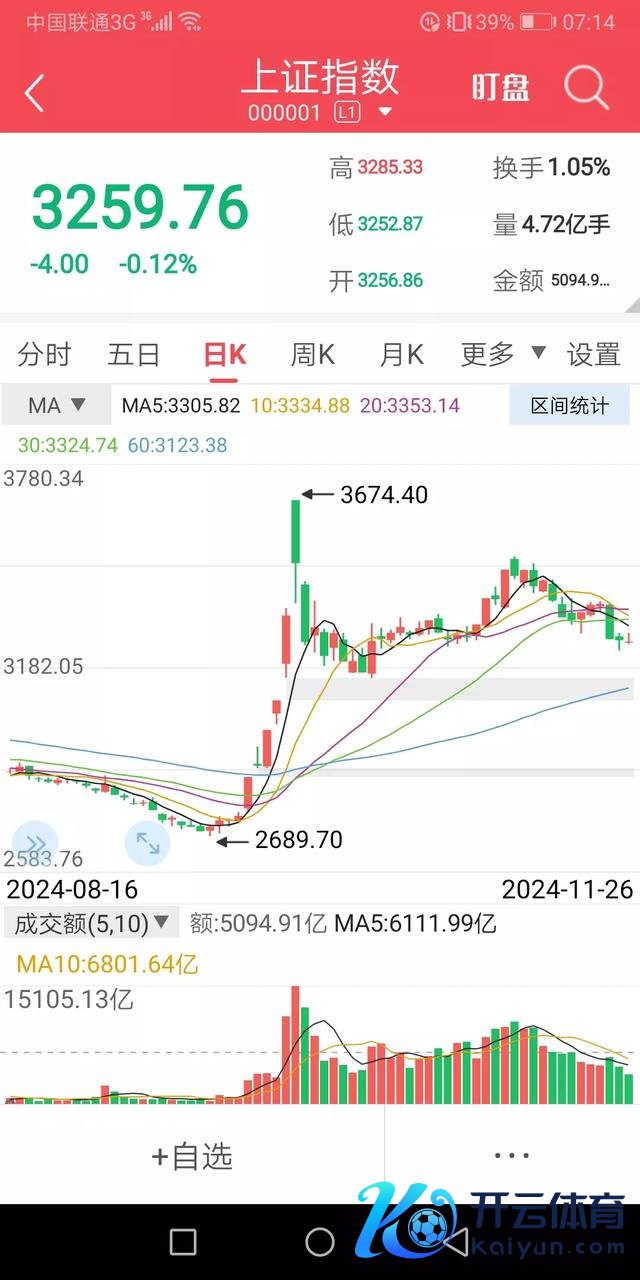Tap the double-arrow chart scroll button
The height and width of the screenshot is (1280, 640).
click(x=34, y=843)
